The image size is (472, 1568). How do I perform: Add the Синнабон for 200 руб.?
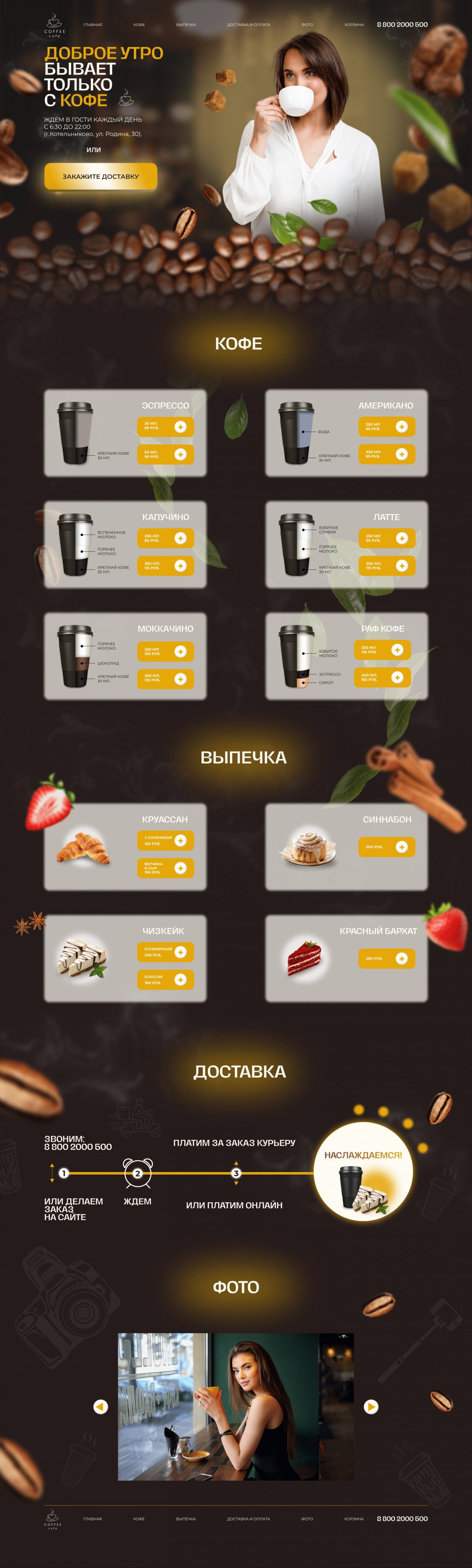coord(401,847)
